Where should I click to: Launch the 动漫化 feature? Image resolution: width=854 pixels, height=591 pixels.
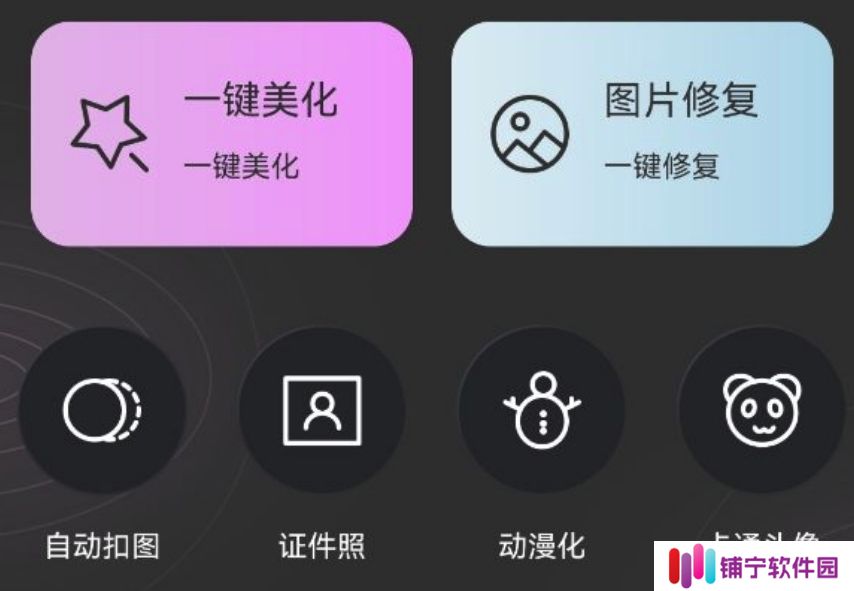coord(542,410)
